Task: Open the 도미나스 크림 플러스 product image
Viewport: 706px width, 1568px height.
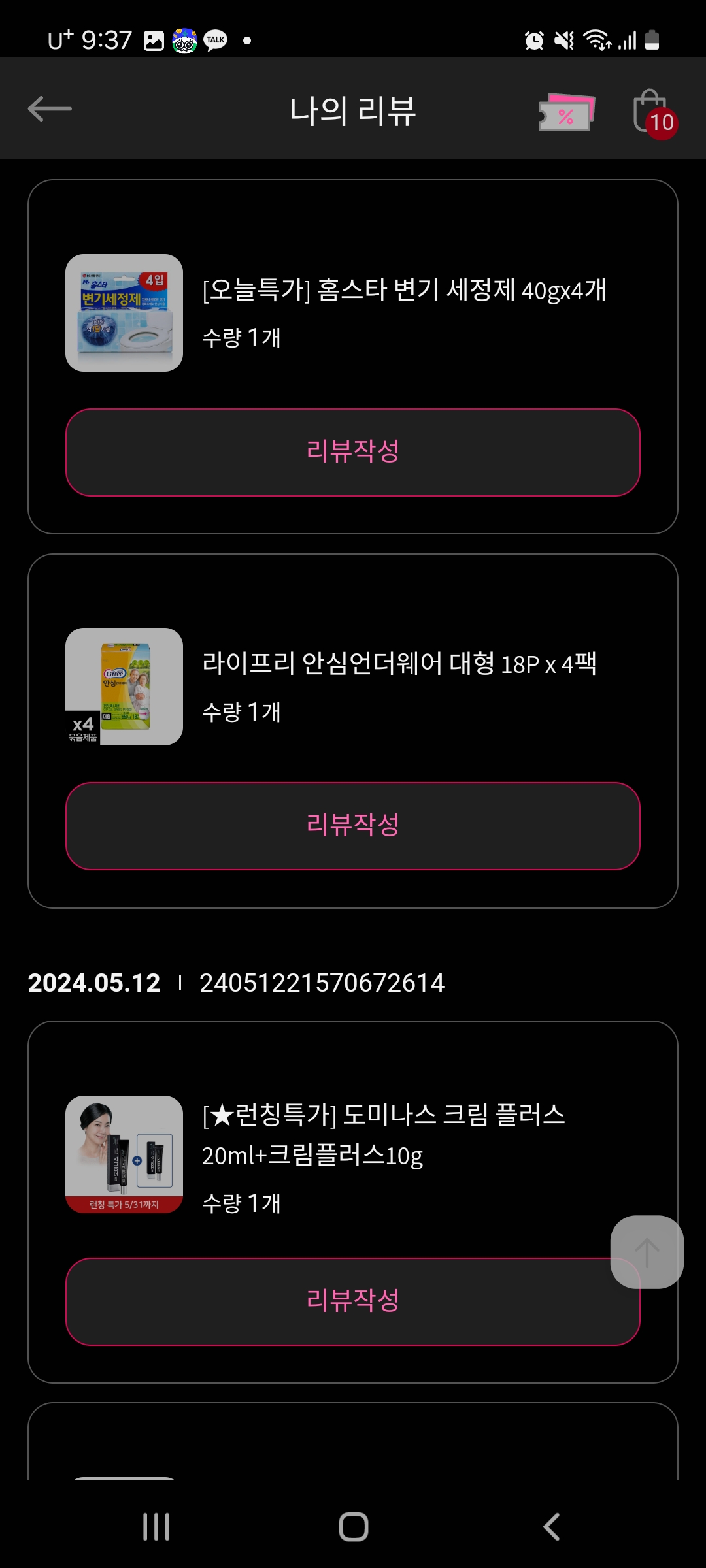Action: (x=124, y=1154)
